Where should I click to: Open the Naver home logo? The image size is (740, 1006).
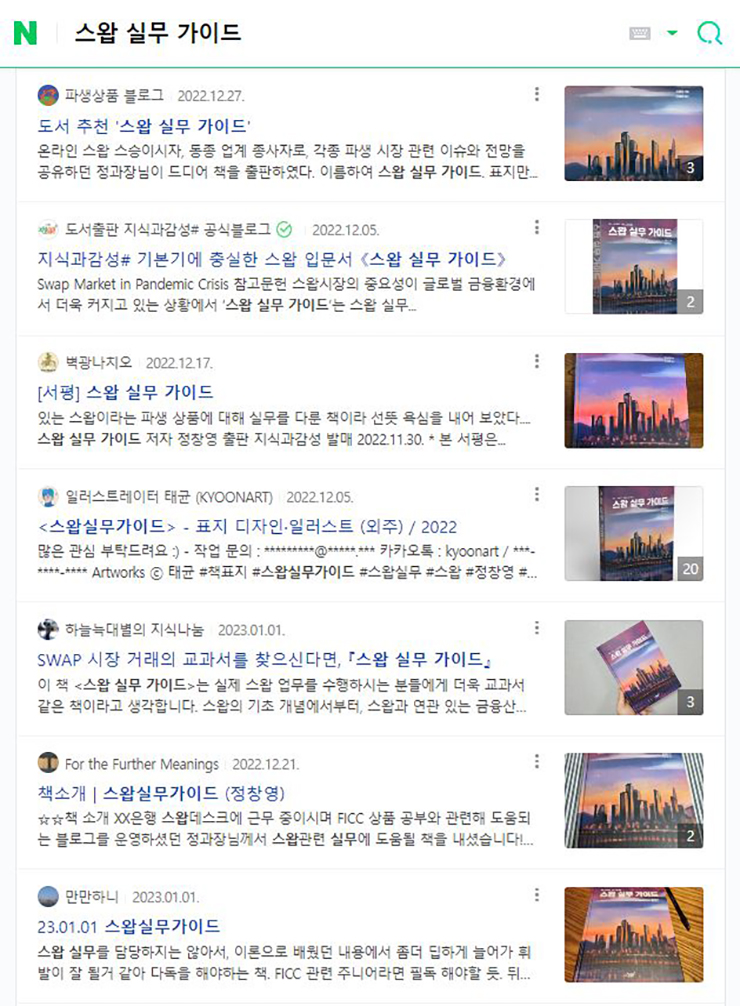[x=25, y=33]
